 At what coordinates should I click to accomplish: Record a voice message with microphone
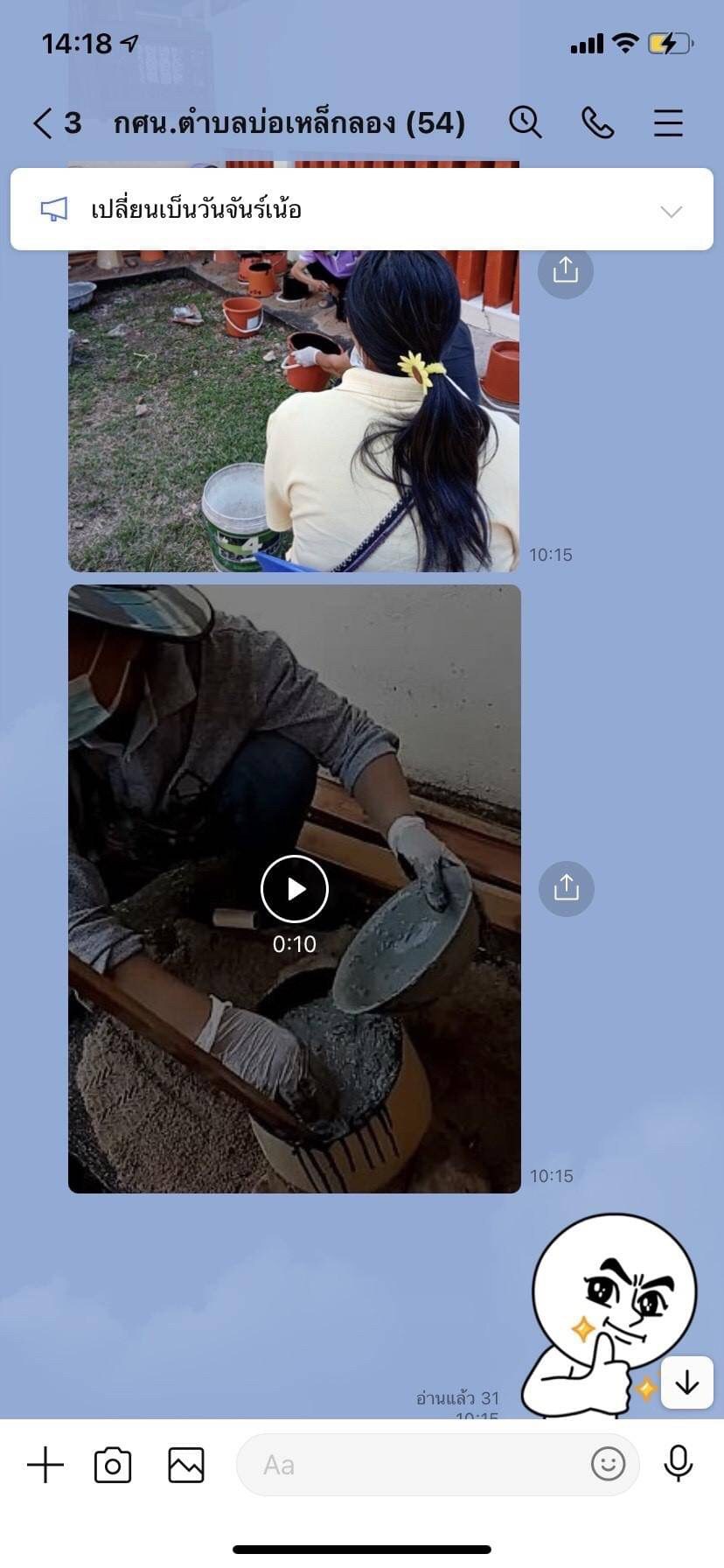pos(678,1463)
